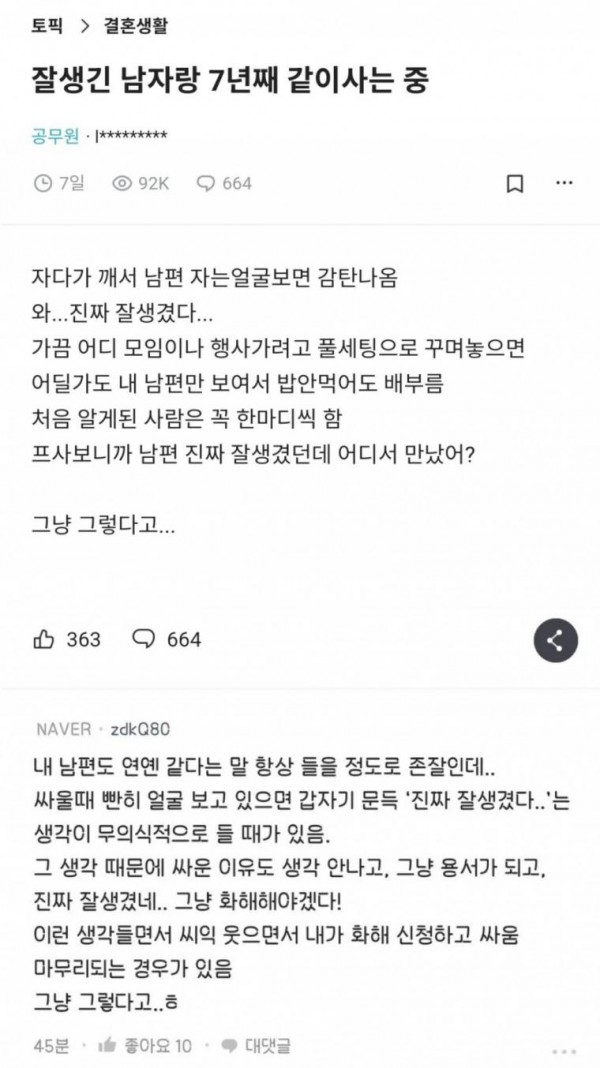The height and width of the screenshot is (1068, 600).
Task: Like the post with 363 likes
Action: pyautogui.click(x=67, y=640)
